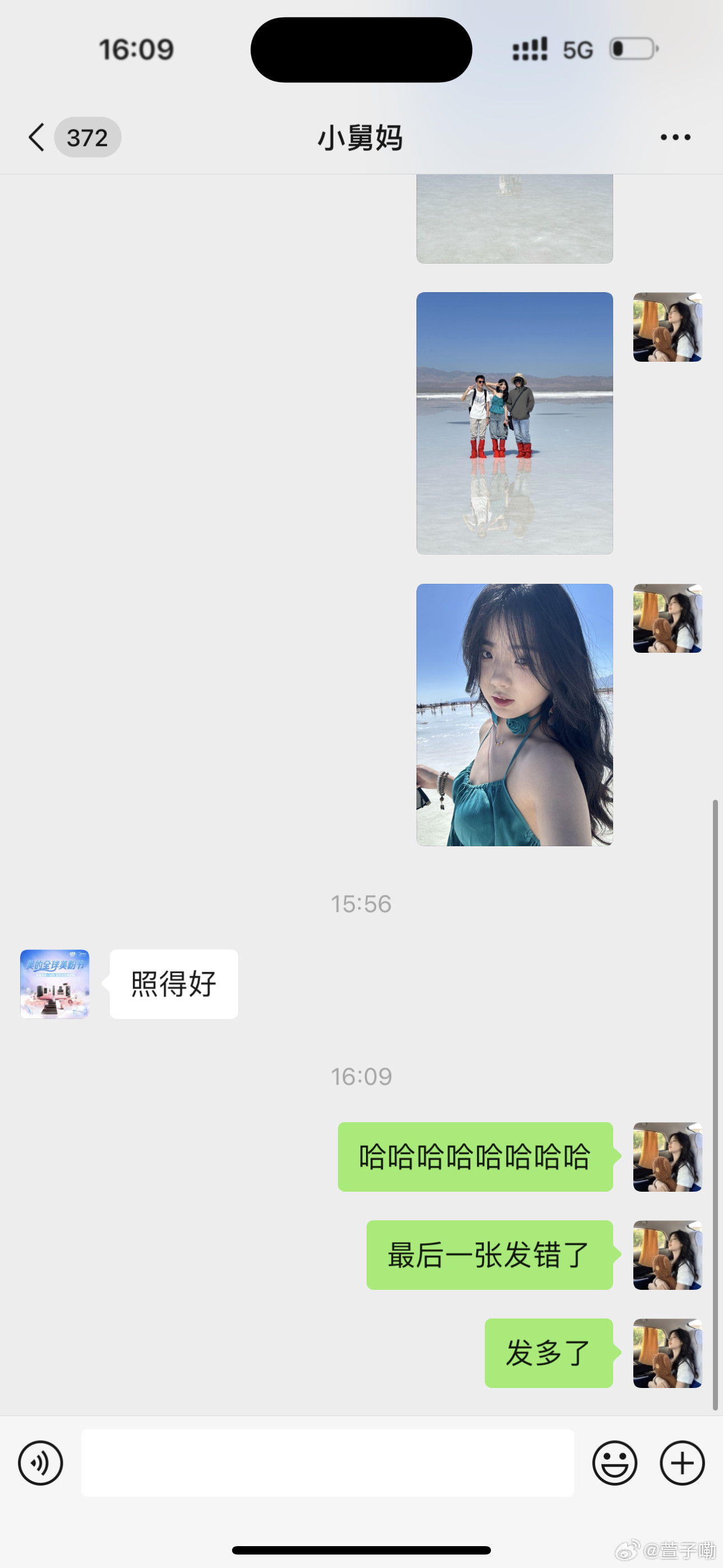Go back to the chat list
The image size is (723, 1568).
point(36,137)
